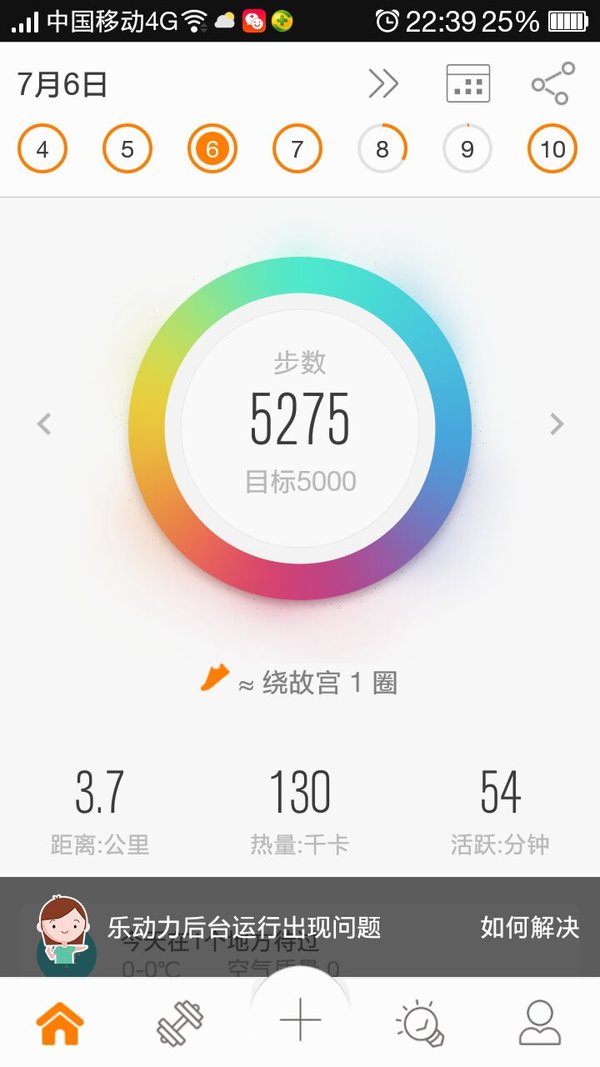600x1067 pixels.
Task: Select day 4 in the date row
Action: coord(42,148)
